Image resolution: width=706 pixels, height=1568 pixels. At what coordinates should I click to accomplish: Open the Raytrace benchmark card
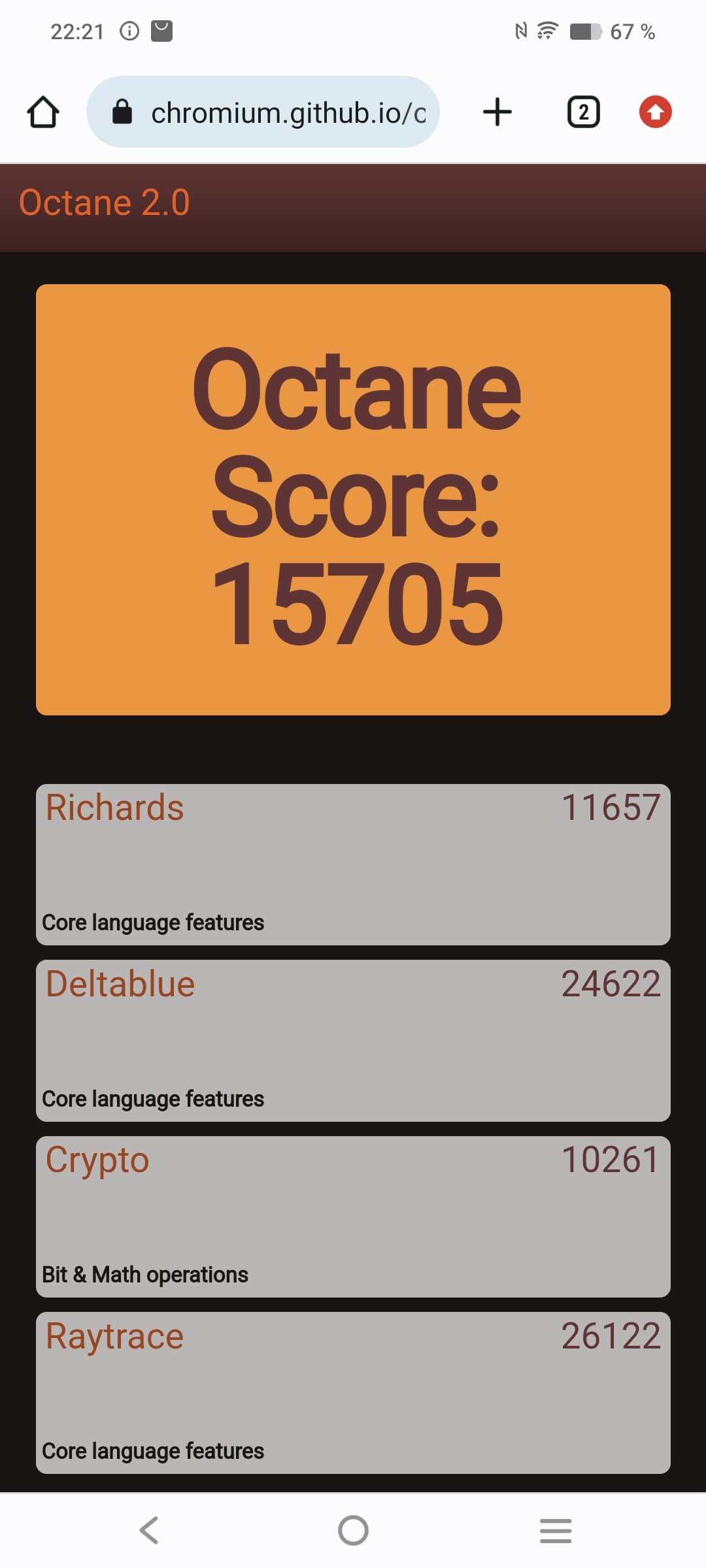353,1392
